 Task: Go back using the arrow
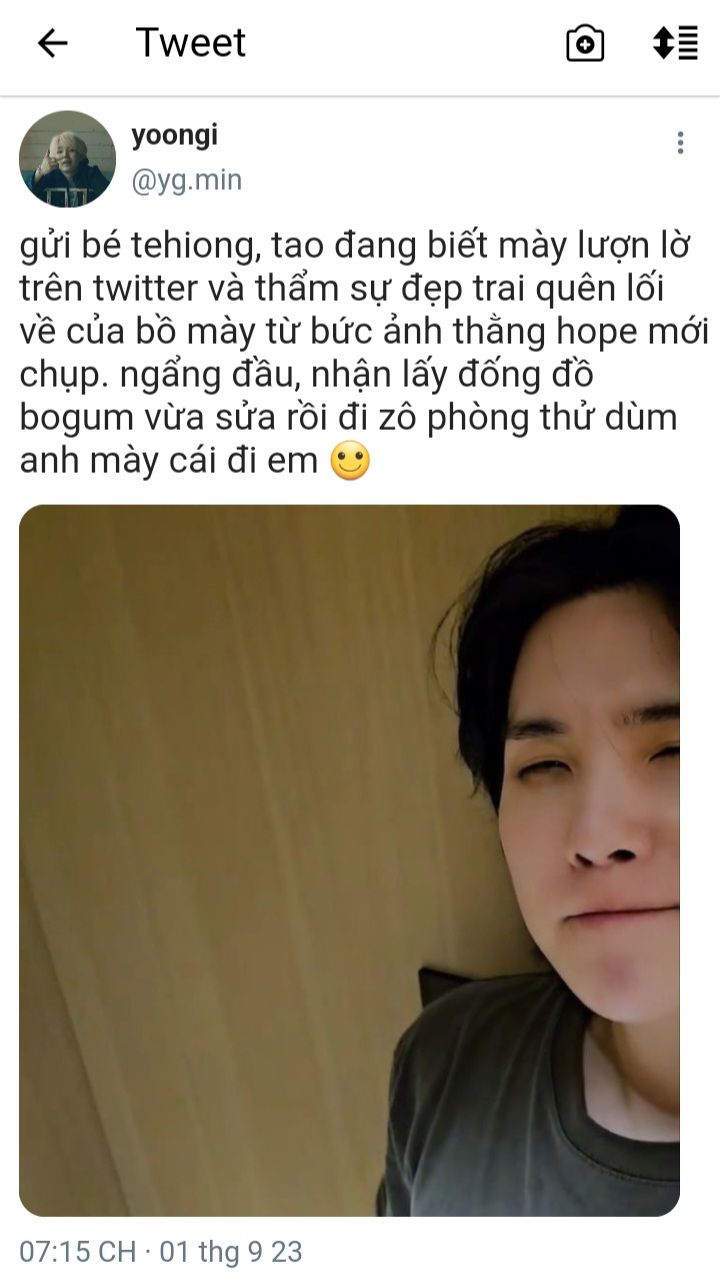52,43
